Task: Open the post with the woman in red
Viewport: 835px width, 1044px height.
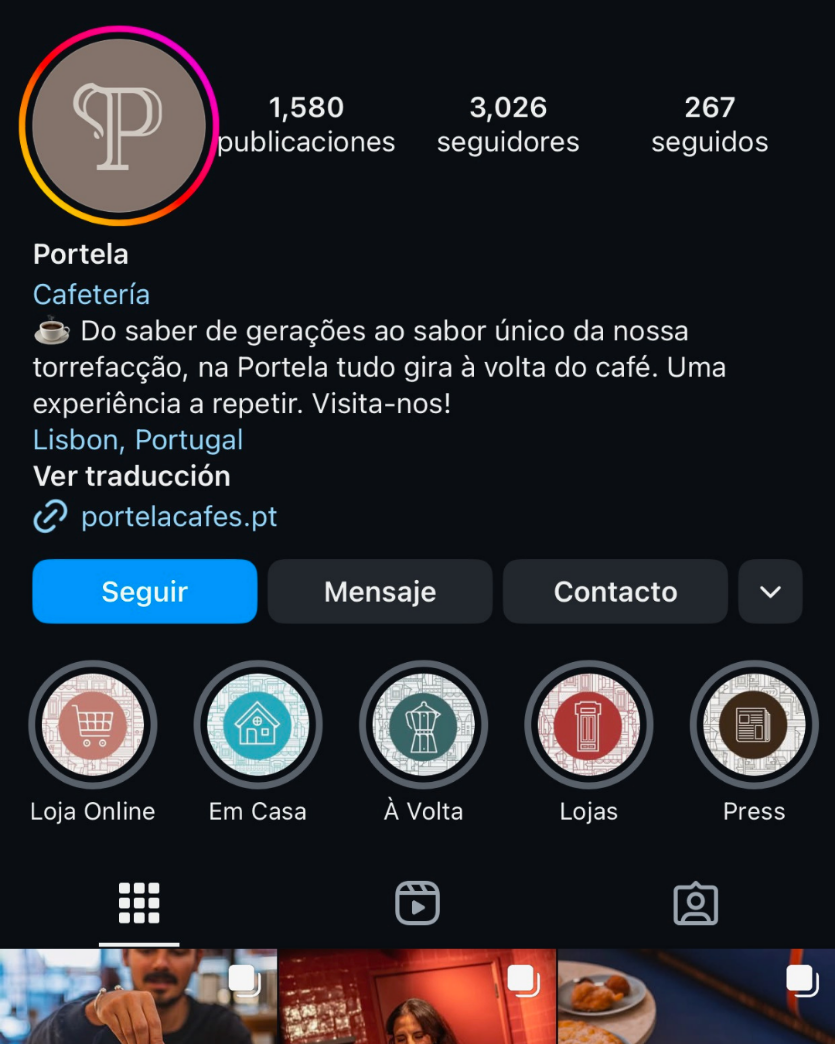Action: tap(417, 998)
